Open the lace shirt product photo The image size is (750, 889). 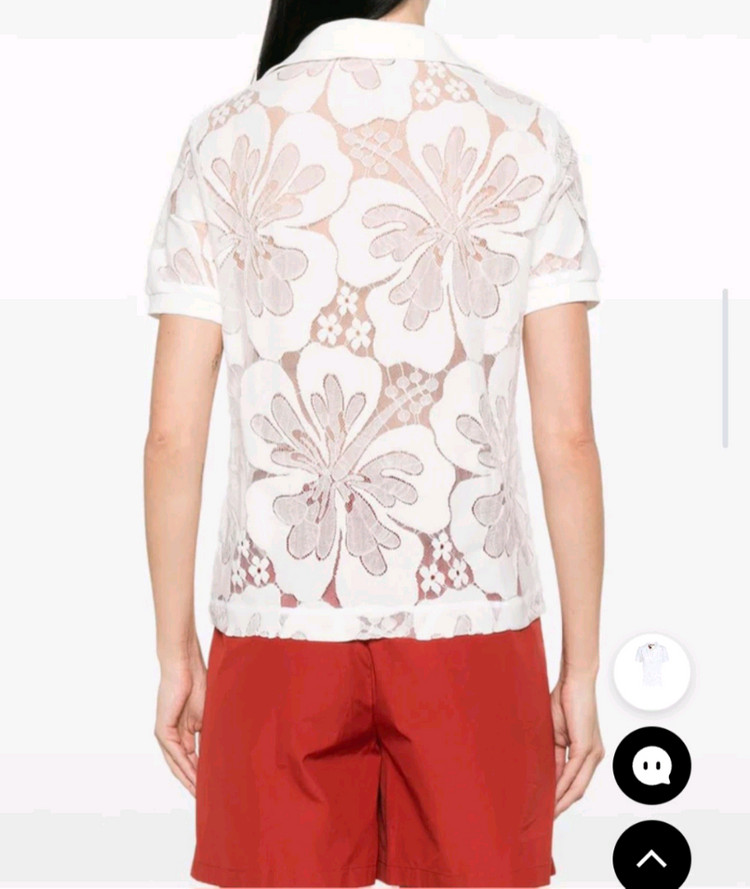pos(375,330)
